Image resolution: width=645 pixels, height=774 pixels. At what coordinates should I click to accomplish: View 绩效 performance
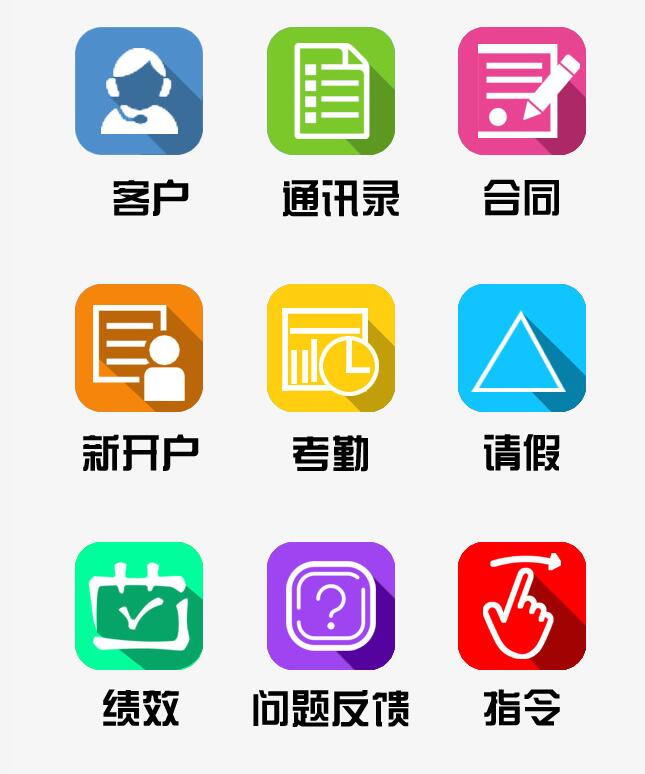pos(139,606)
